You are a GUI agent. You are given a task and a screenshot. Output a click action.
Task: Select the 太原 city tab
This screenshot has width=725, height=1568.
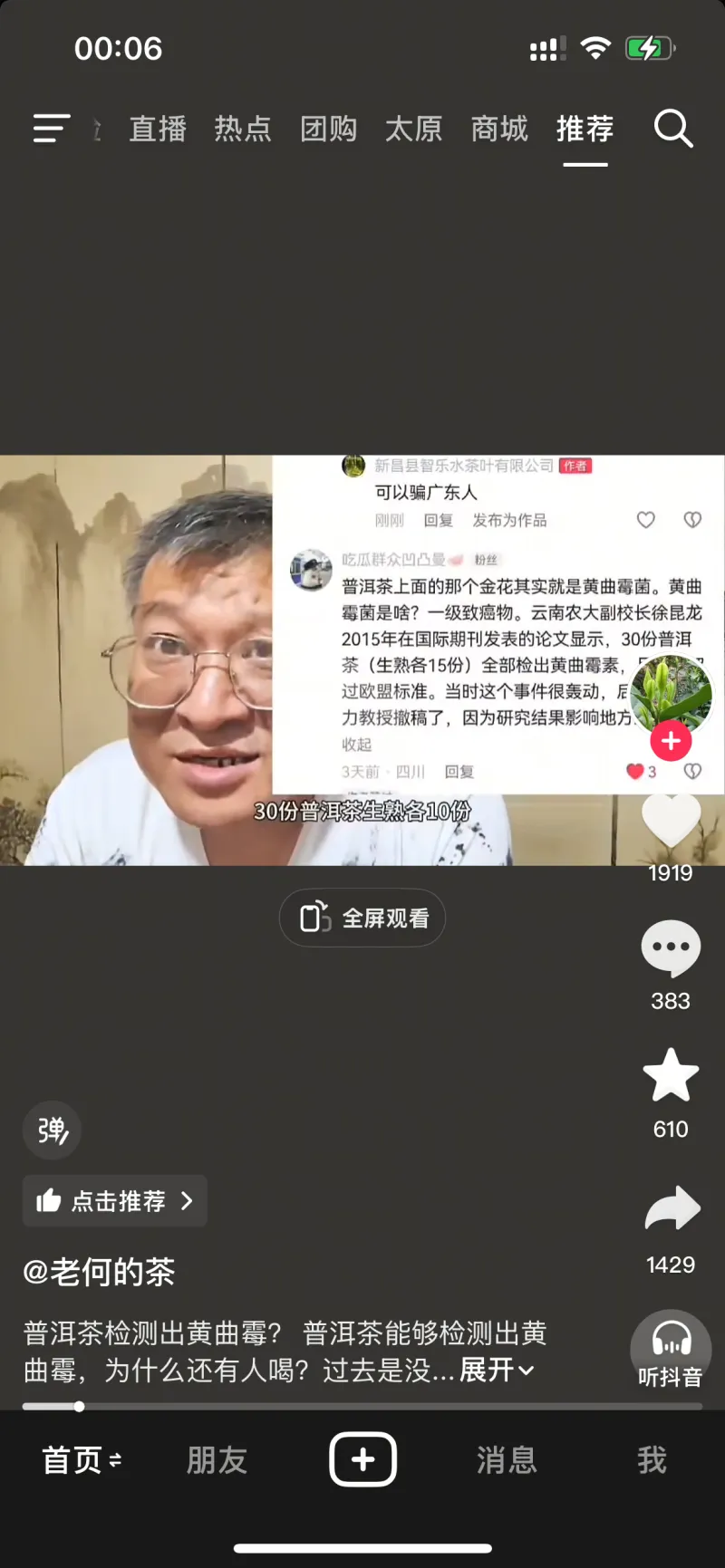tap(413, 129)
